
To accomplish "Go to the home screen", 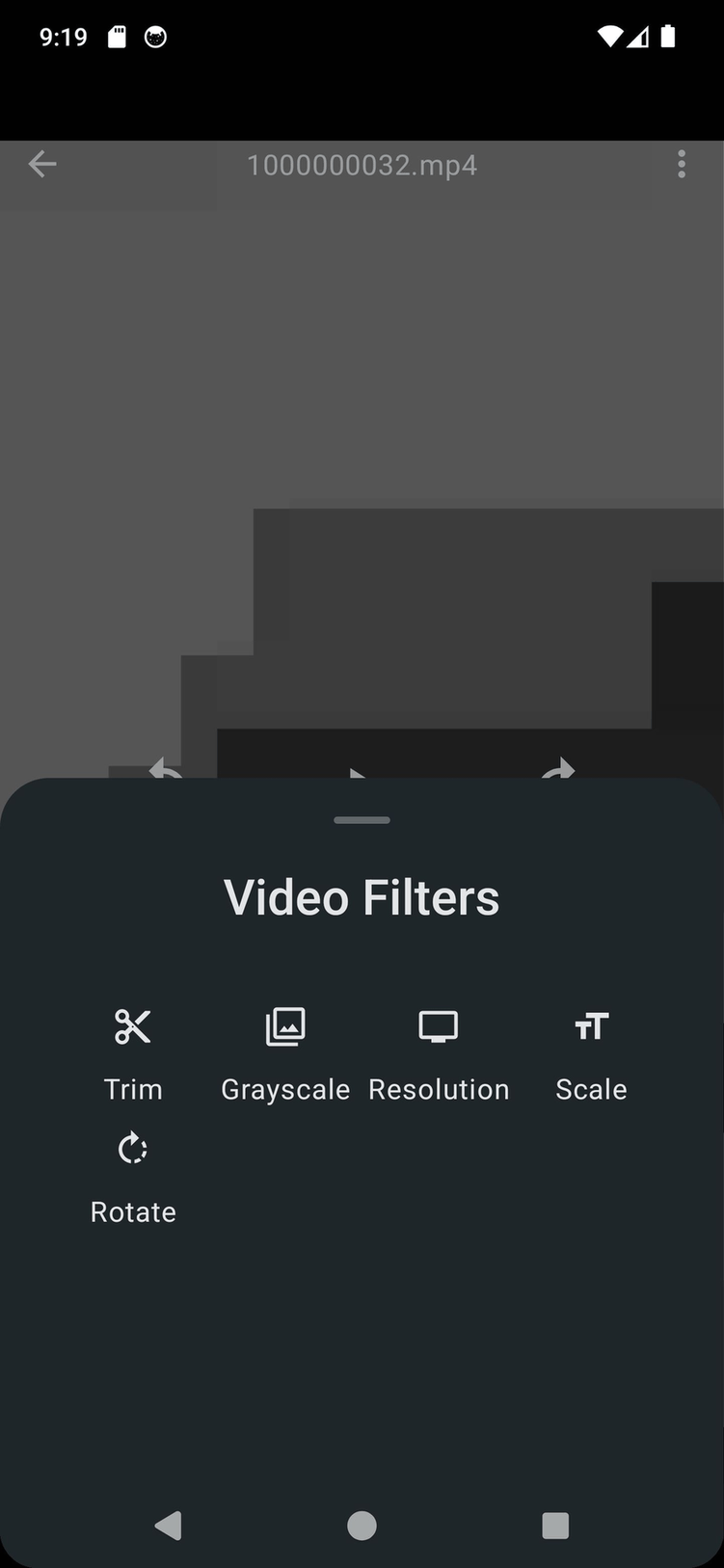I will (362, 1525).
